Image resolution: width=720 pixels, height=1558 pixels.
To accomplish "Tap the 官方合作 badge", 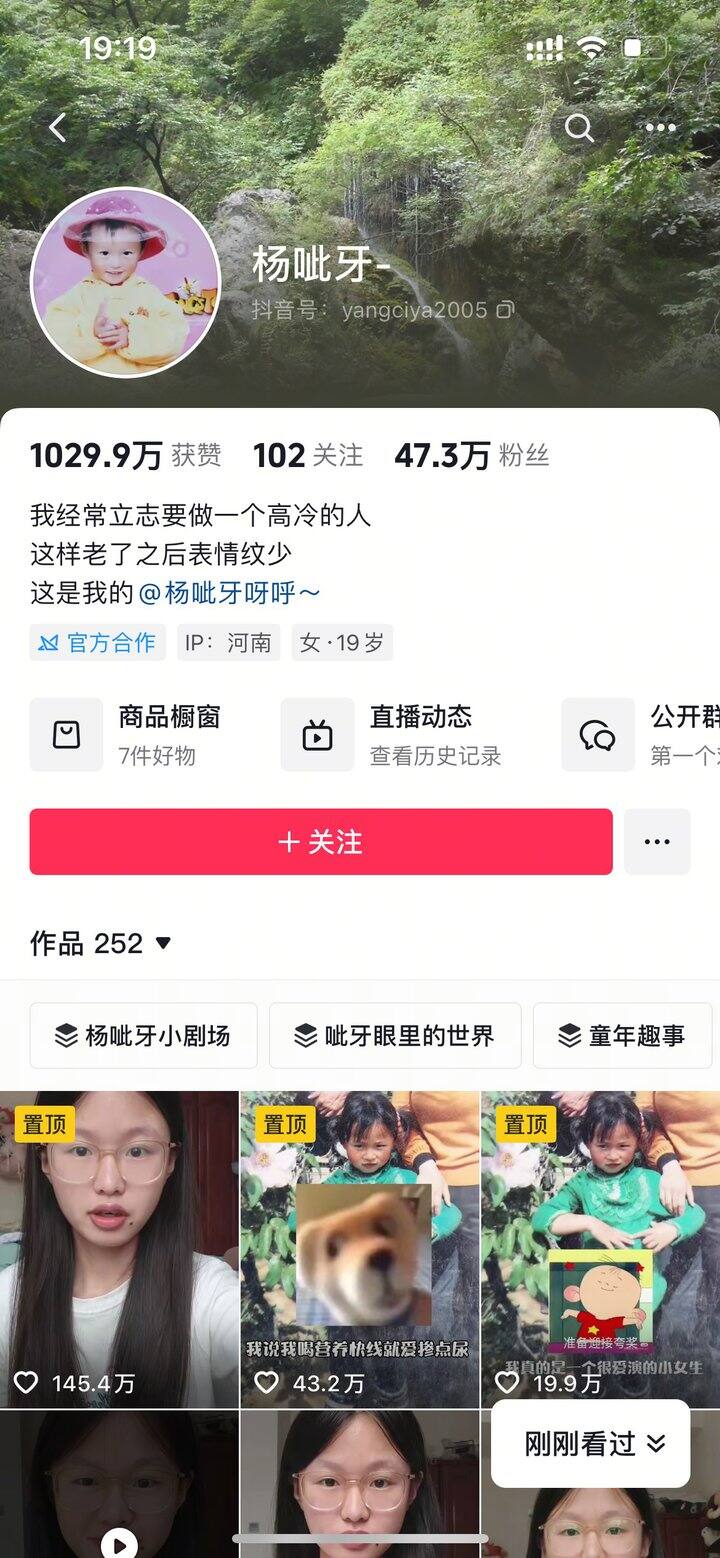I will coord(96,643).
